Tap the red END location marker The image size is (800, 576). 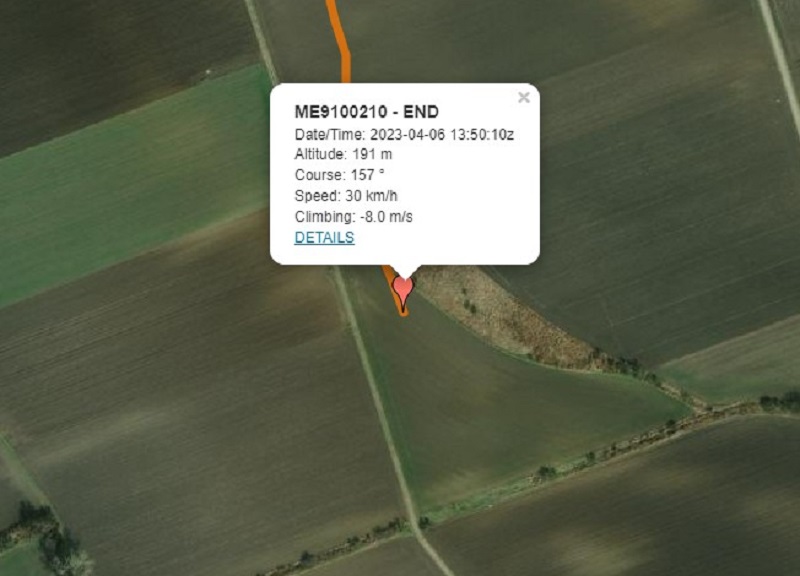point(403,289)
